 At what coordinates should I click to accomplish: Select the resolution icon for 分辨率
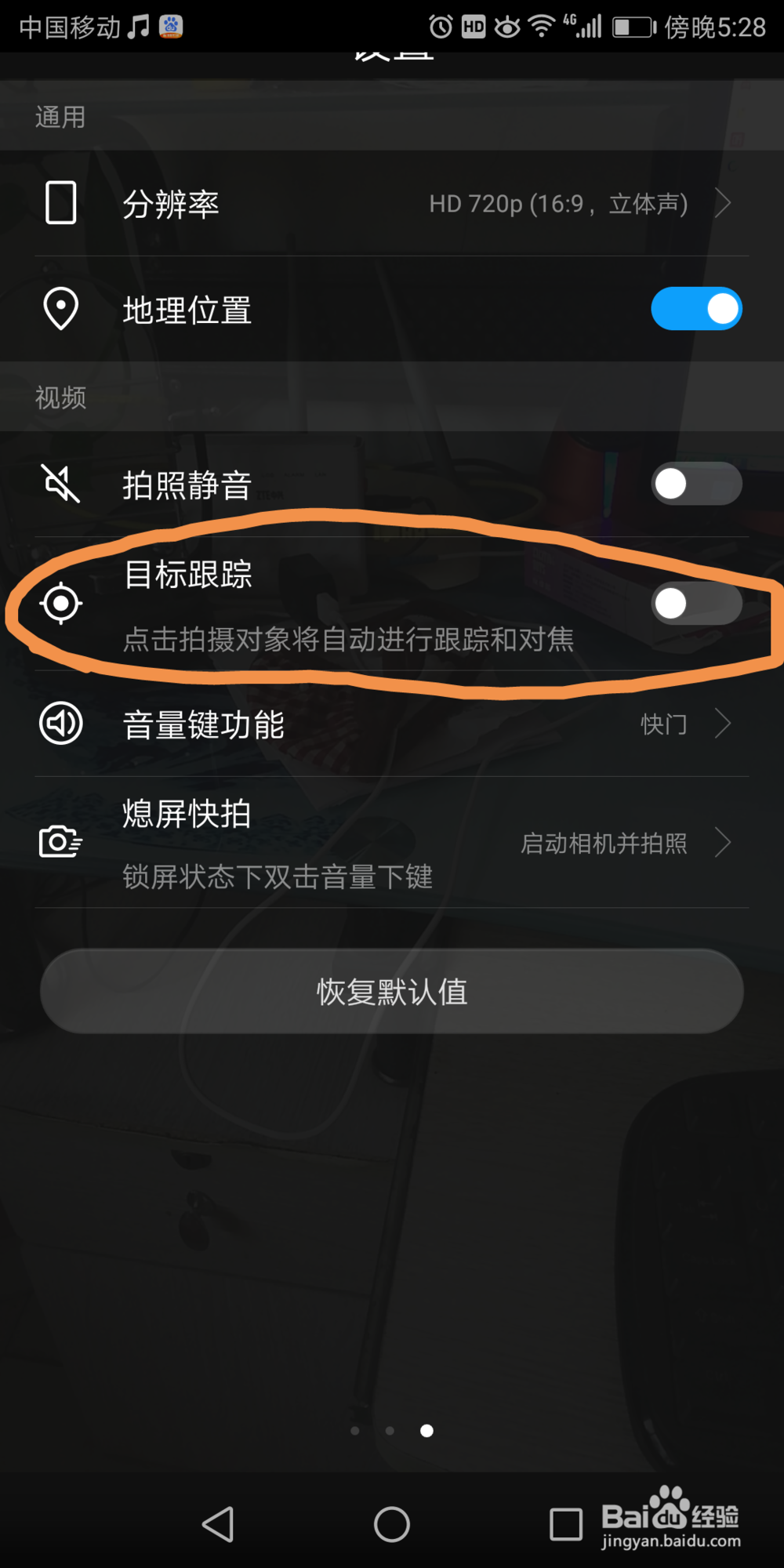60,202
